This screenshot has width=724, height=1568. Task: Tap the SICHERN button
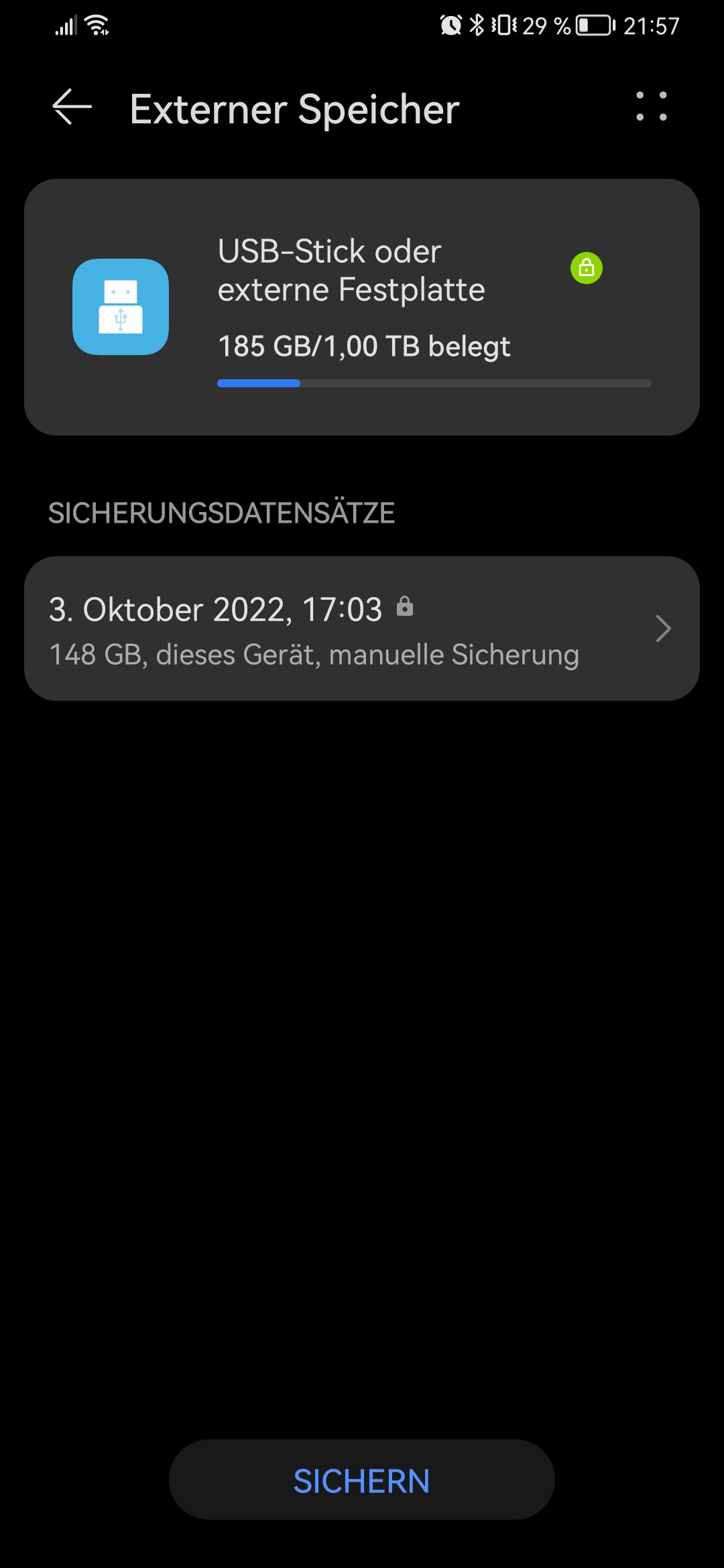pyautogui.click(x=362, y=1481)
